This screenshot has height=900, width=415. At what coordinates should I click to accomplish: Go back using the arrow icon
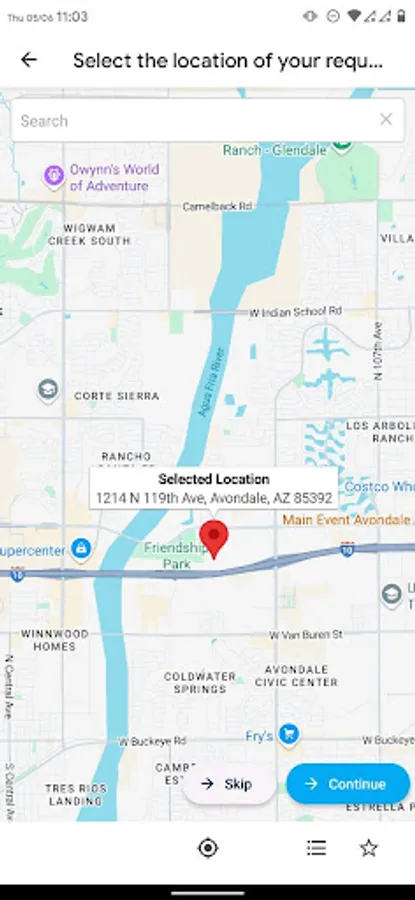(x=29, y=60)
